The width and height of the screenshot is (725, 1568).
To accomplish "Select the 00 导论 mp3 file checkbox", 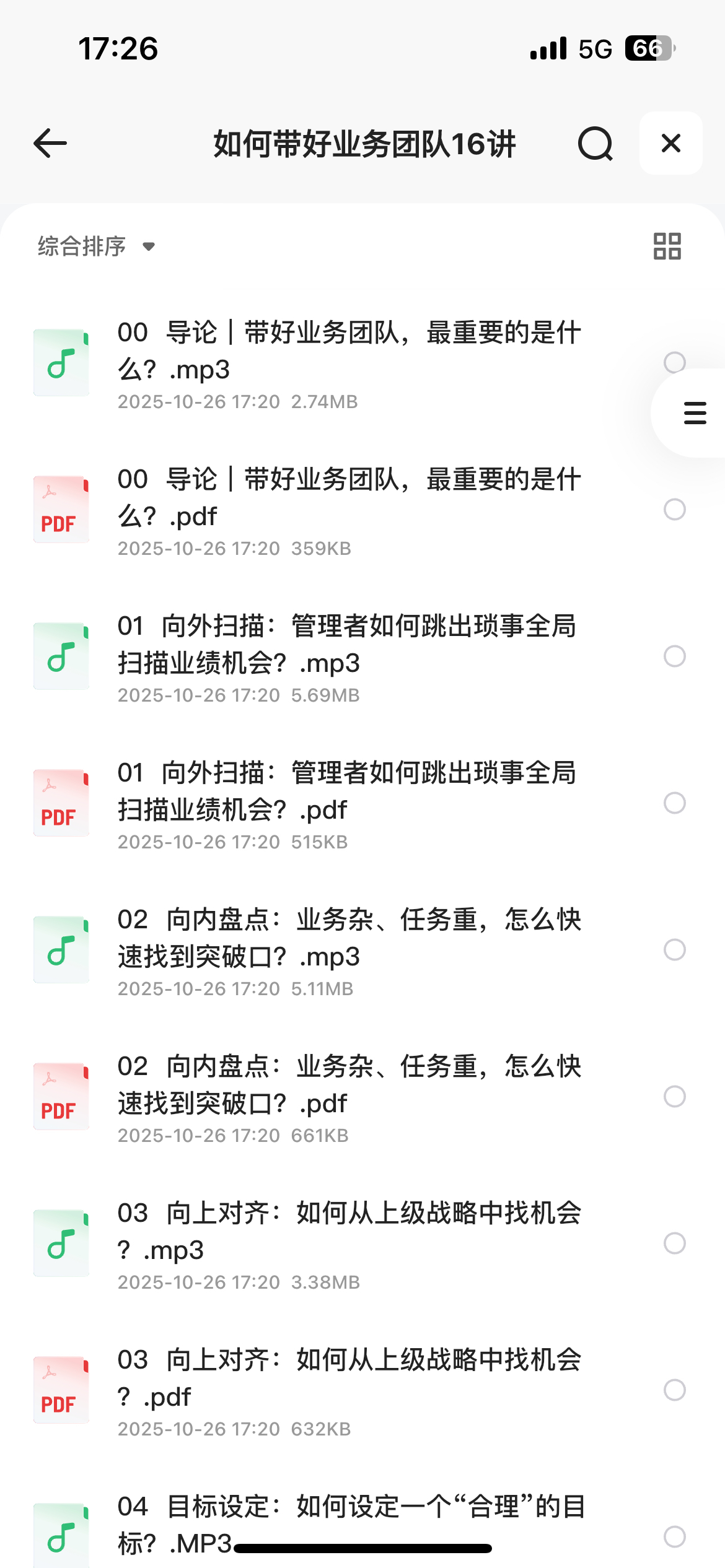I will point(674,362).
